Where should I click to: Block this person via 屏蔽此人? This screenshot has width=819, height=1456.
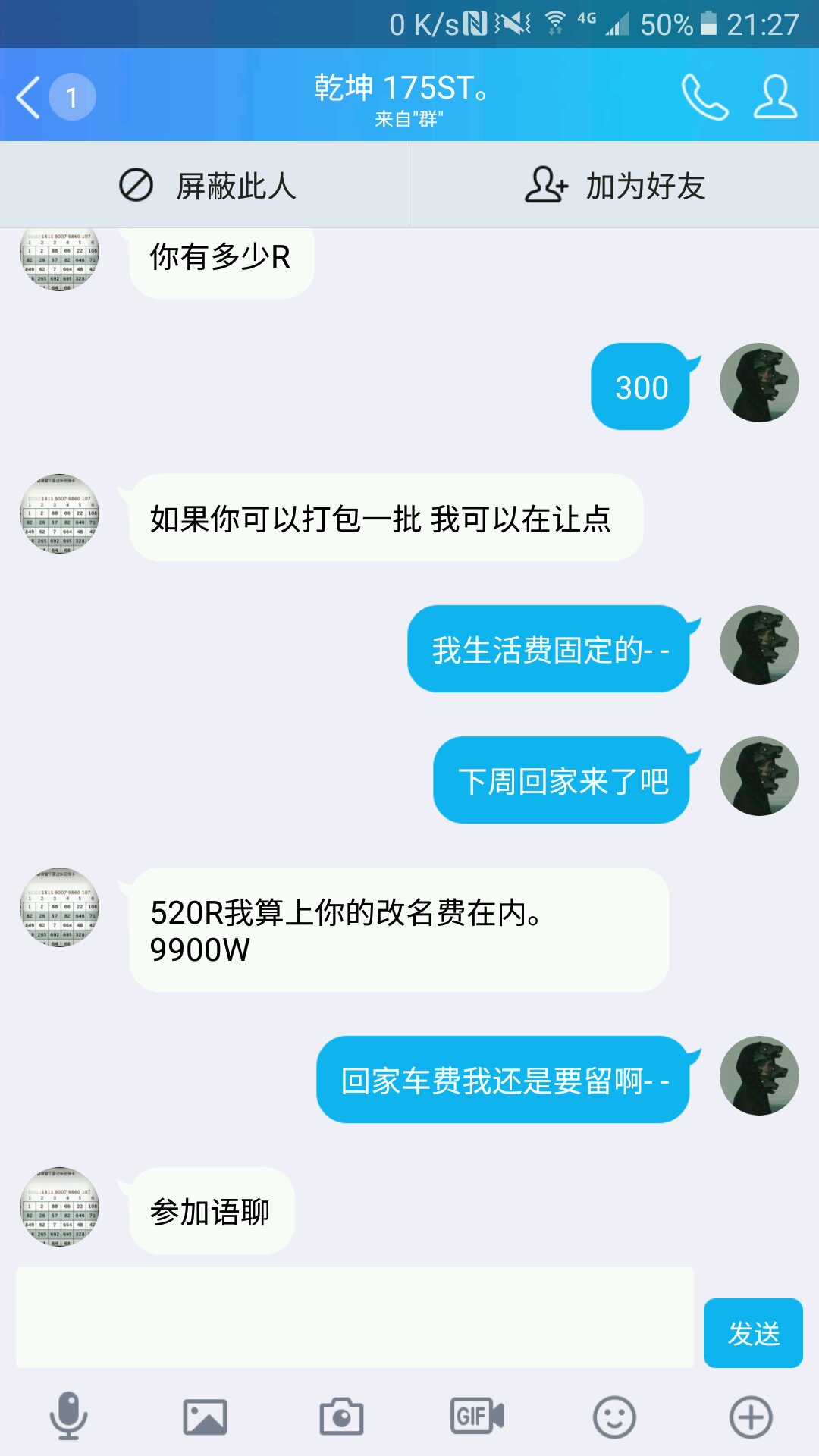[x=205, y=185]
